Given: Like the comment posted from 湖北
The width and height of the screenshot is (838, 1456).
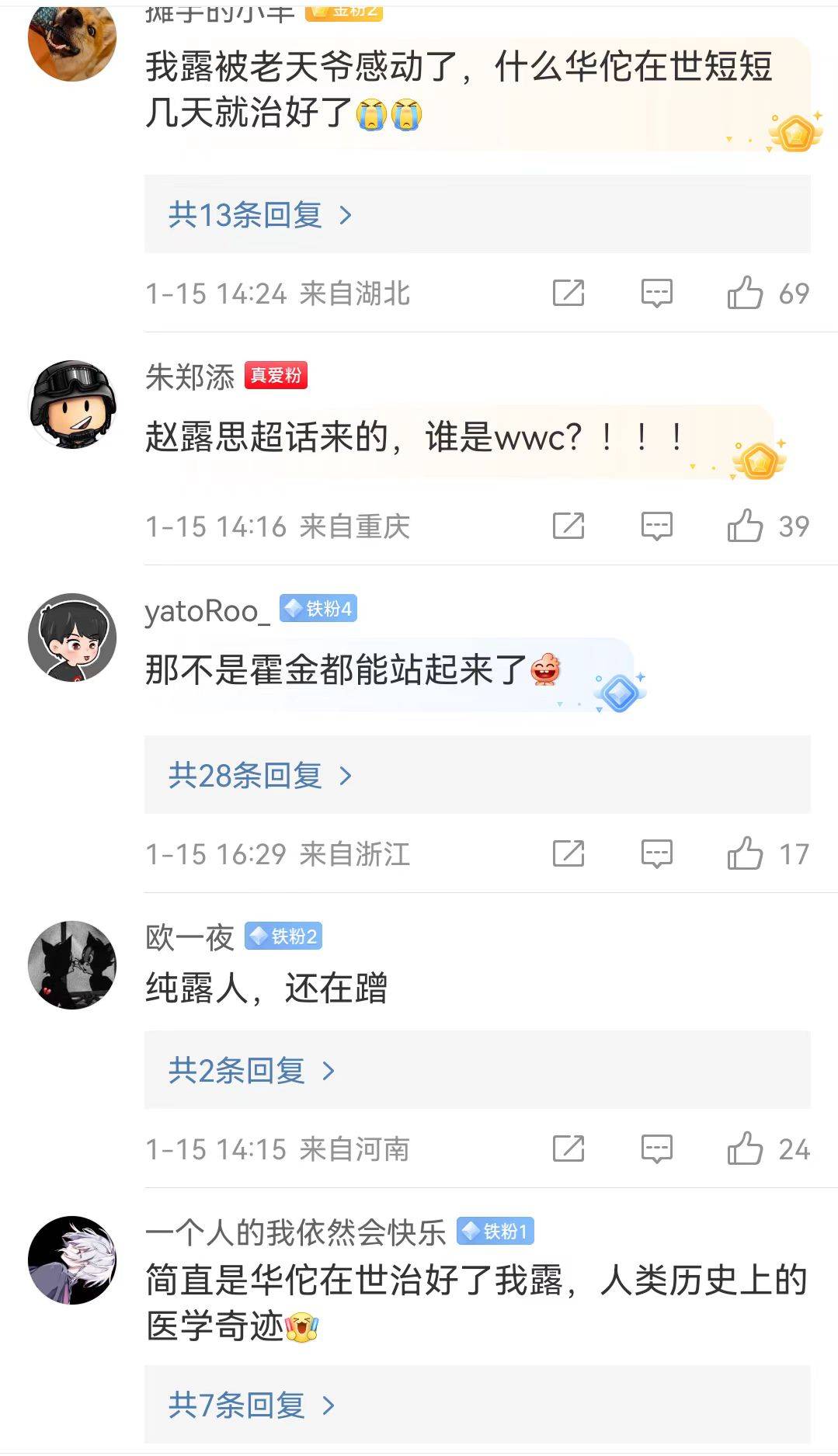Looking at the screenshot, I should [744, 294].
